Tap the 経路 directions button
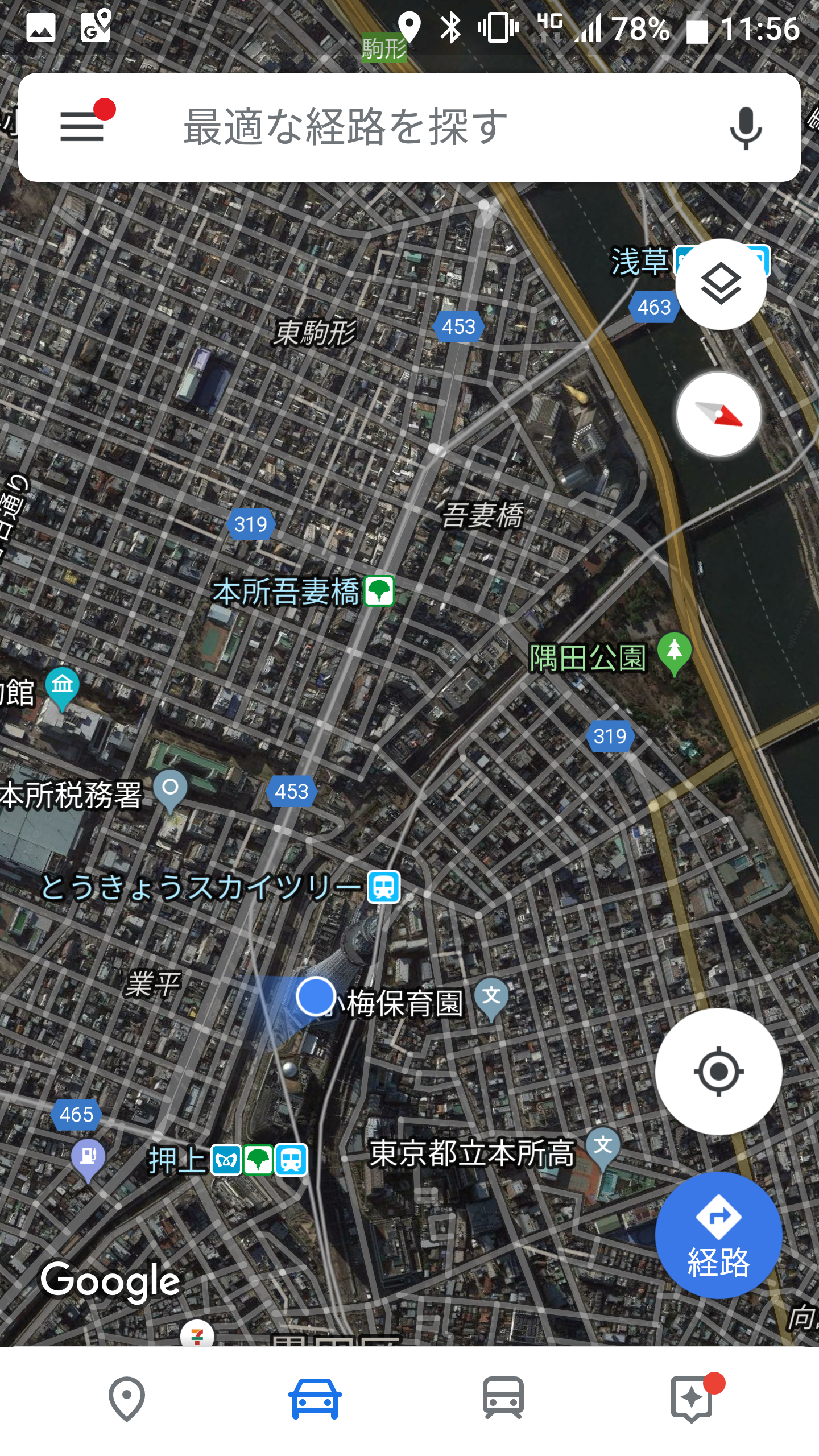 point(718,1235)
